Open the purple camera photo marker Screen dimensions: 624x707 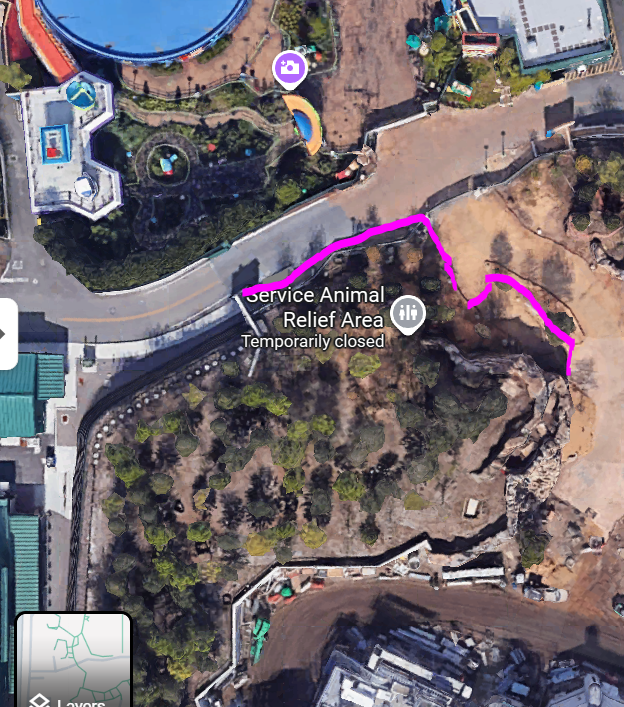[x=289, y=68]
